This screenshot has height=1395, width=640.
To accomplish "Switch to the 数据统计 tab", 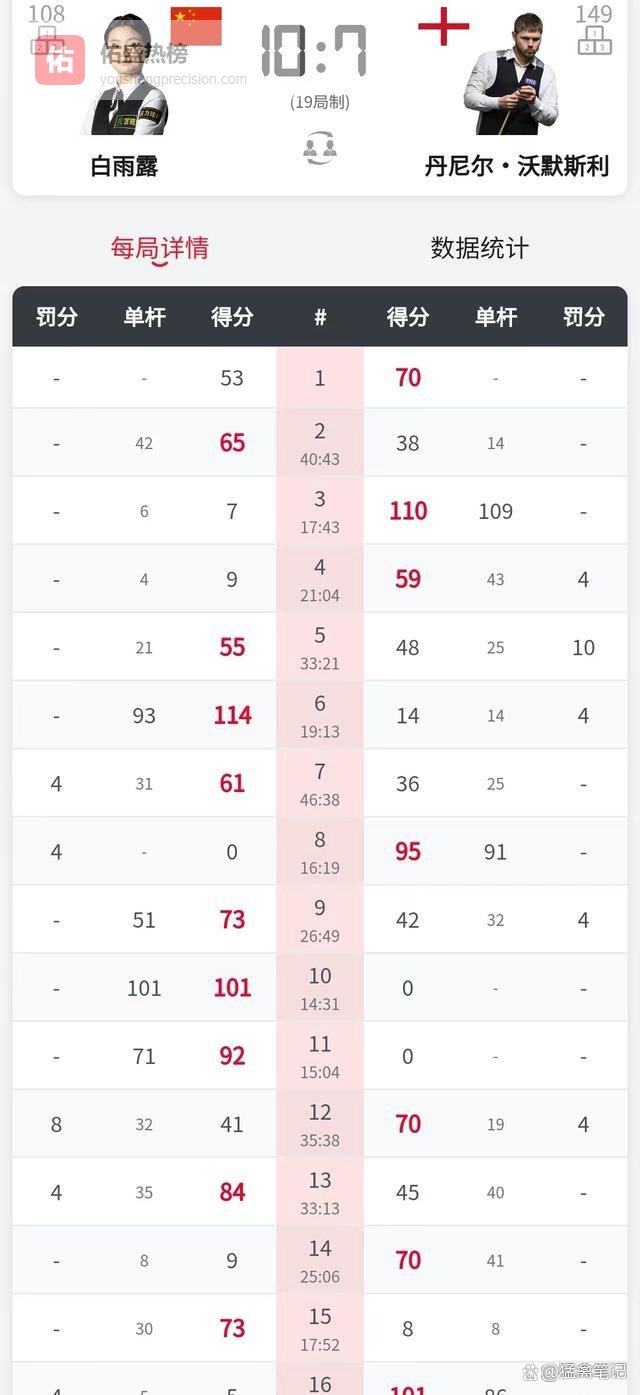I will 479,248.
